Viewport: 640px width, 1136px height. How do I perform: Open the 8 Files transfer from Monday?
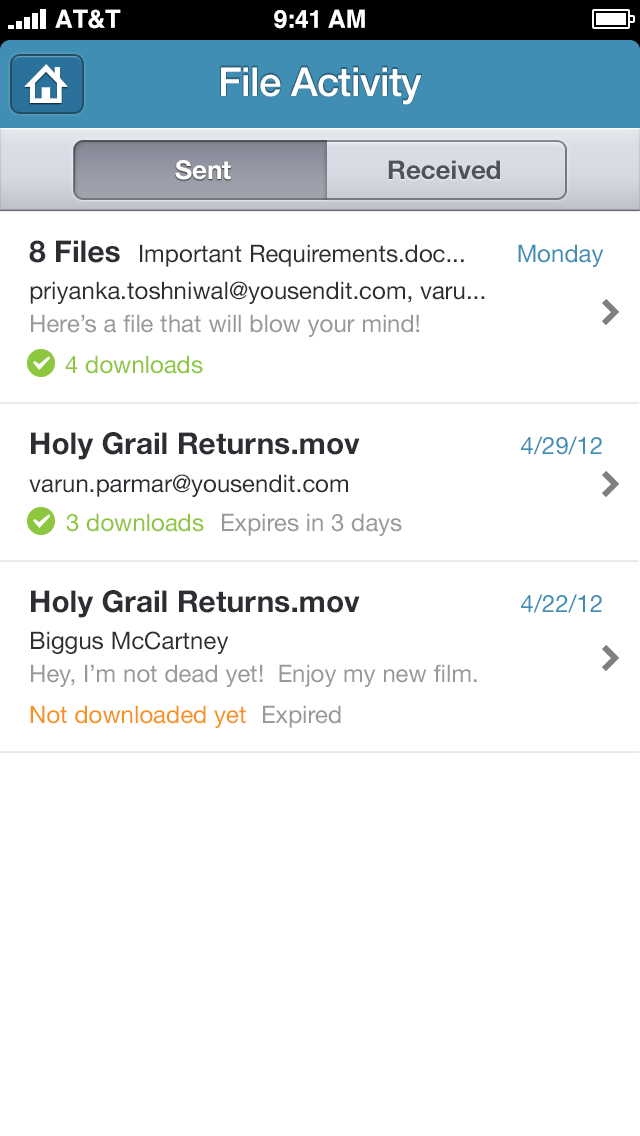[320, 308]
